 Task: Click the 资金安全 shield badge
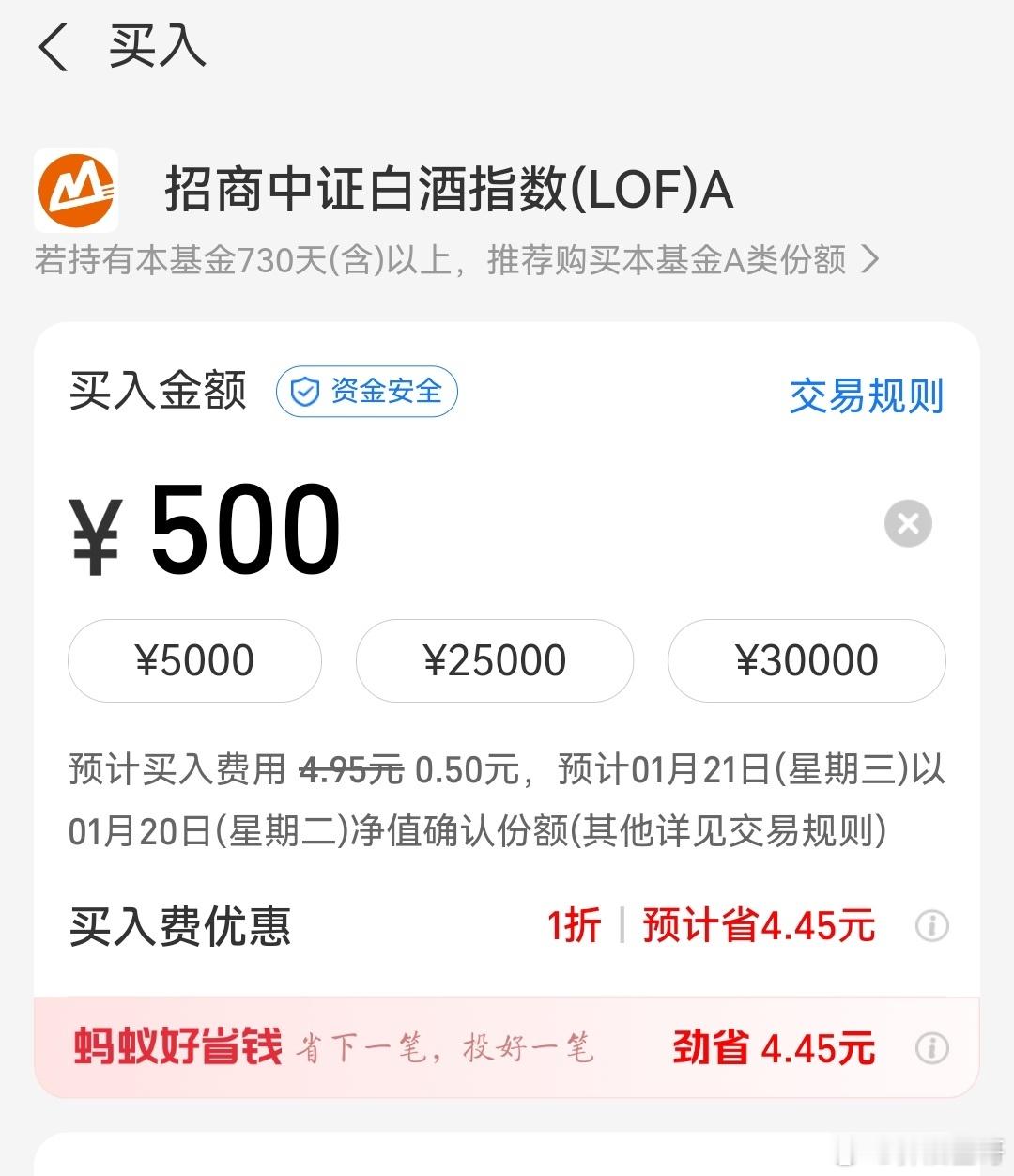366,392
